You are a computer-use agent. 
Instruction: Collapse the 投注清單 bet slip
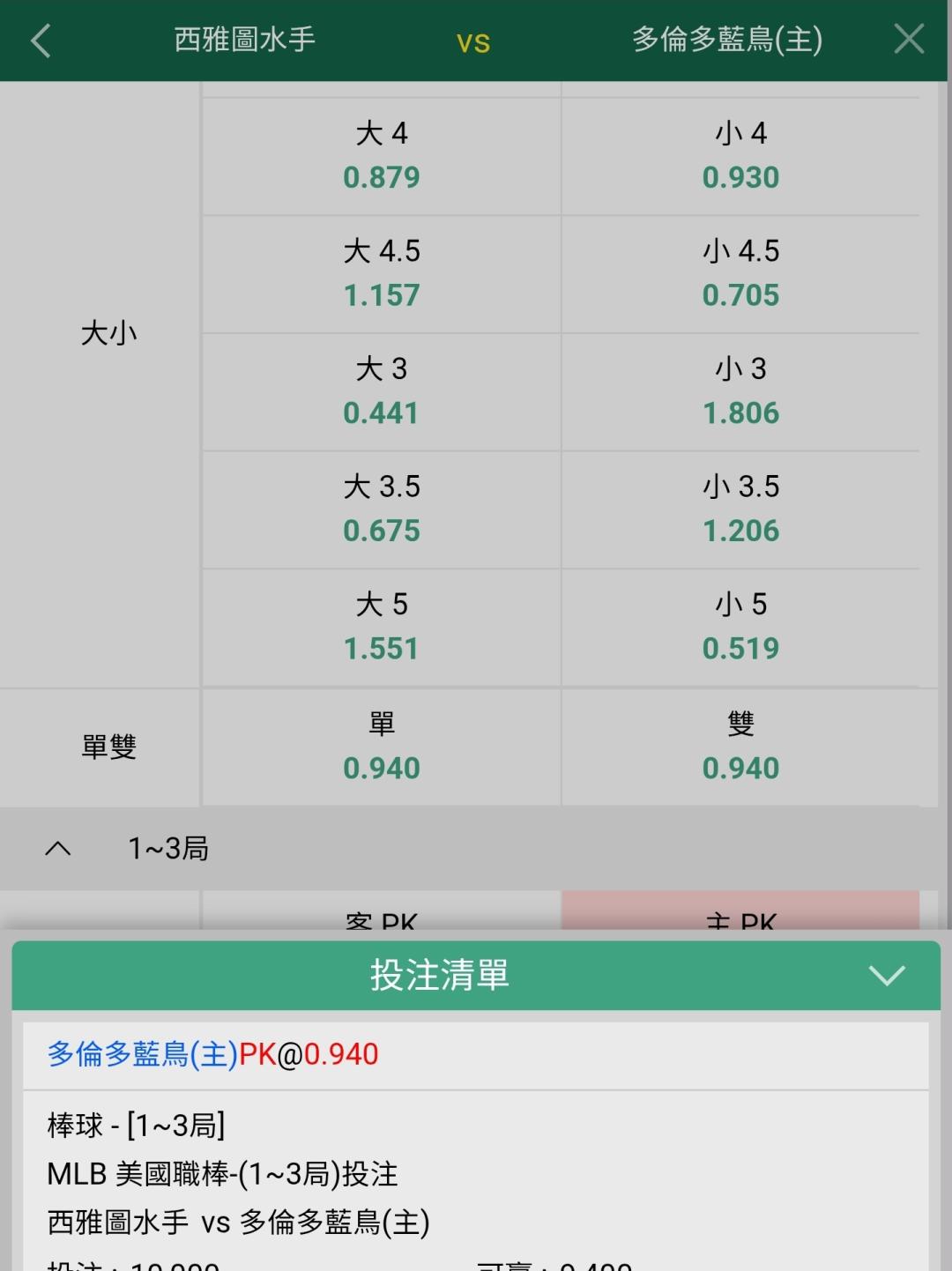point(887,976)
